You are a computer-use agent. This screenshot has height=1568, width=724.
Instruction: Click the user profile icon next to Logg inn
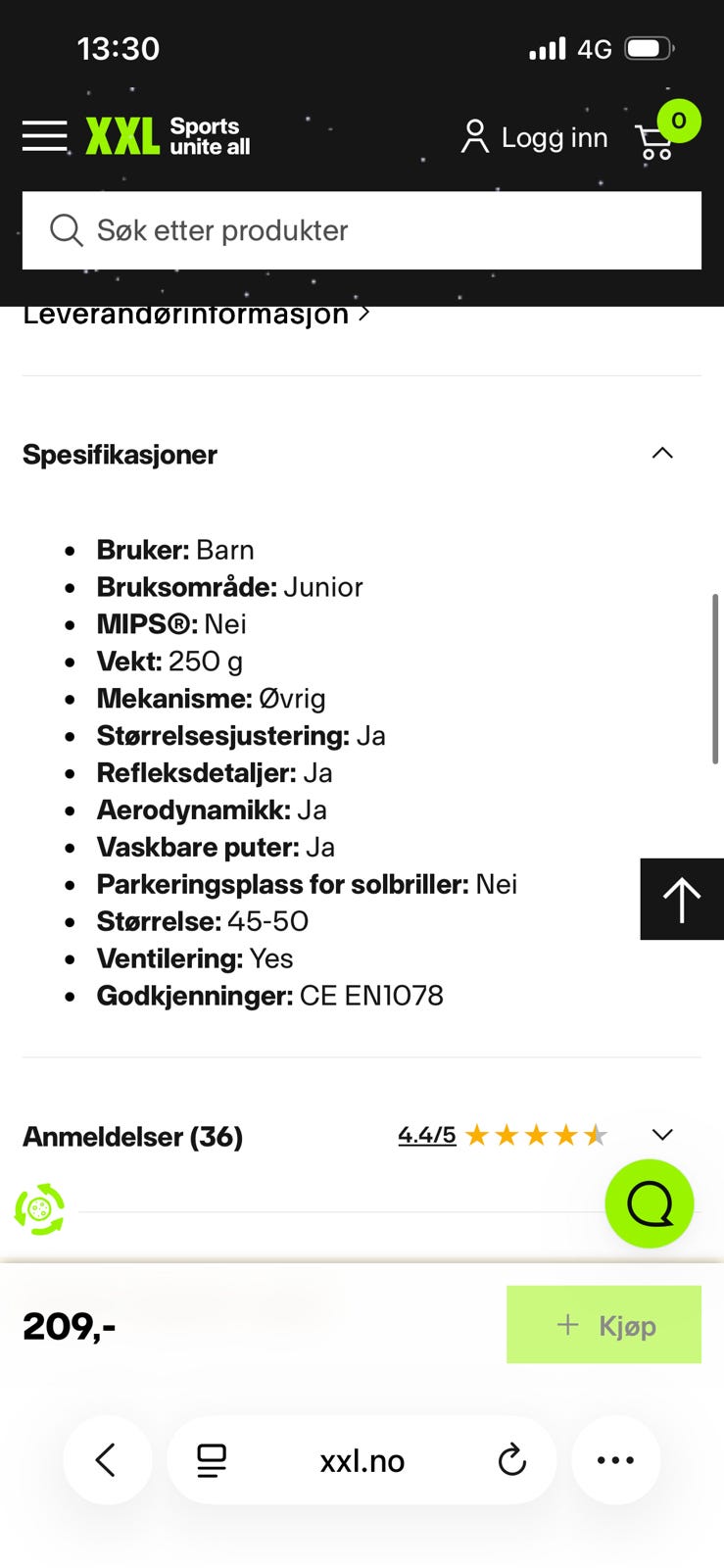click(x=474, y=136)
